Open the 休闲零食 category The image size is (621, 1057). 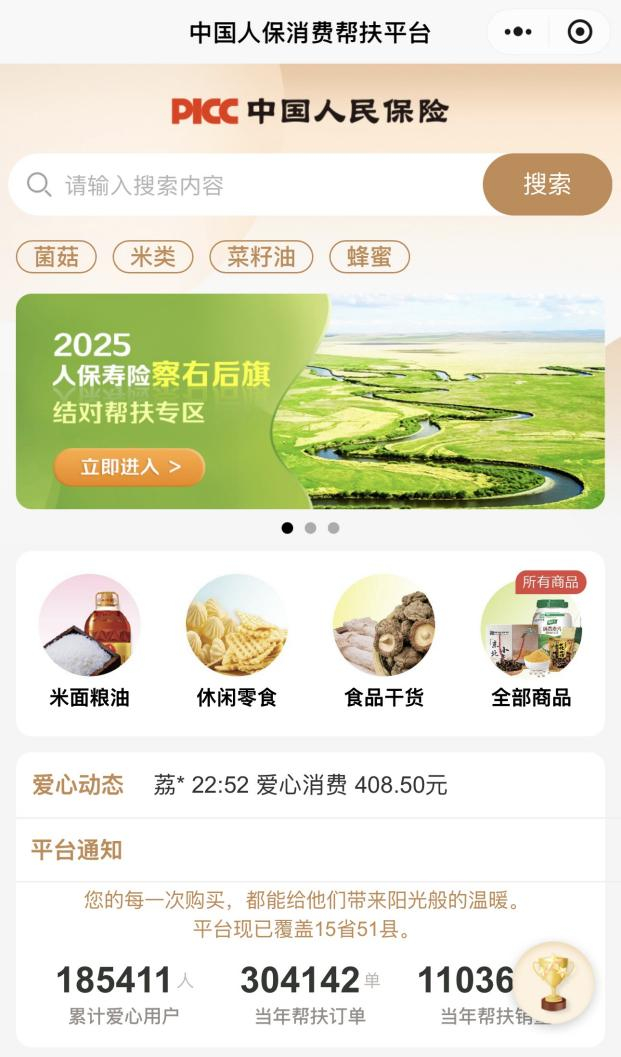coord(236,642)
